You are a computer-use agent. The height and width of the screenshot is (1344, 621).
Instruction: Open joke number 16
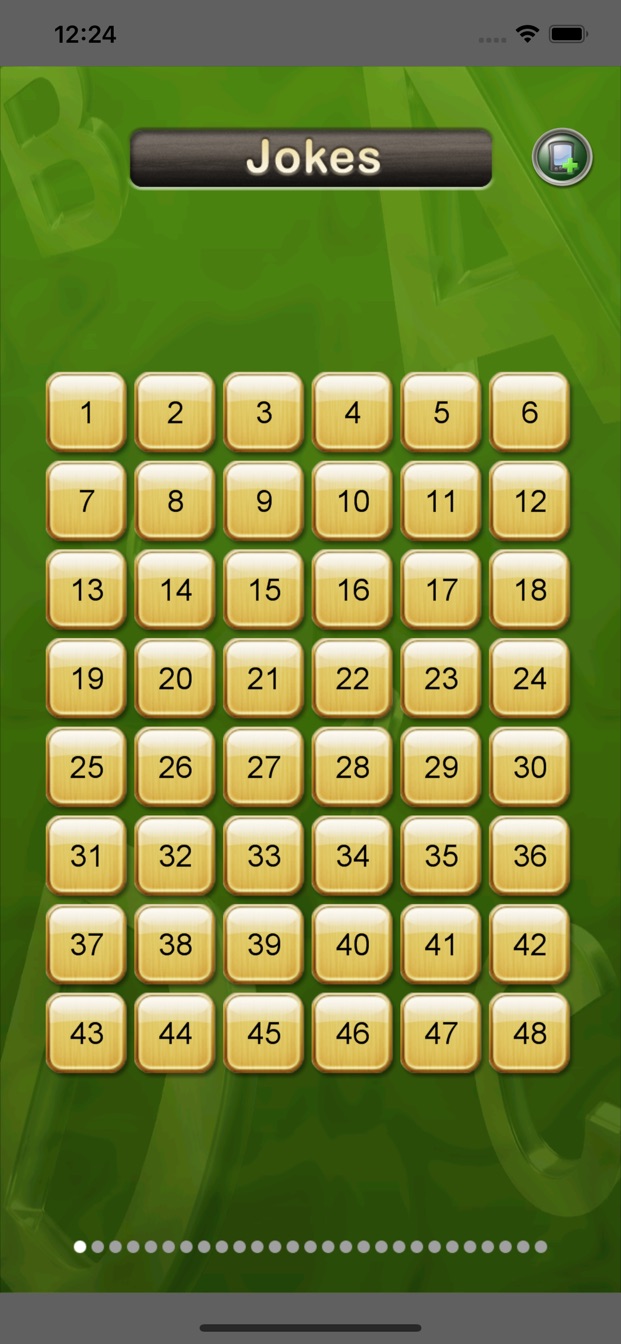click(353, 590)
